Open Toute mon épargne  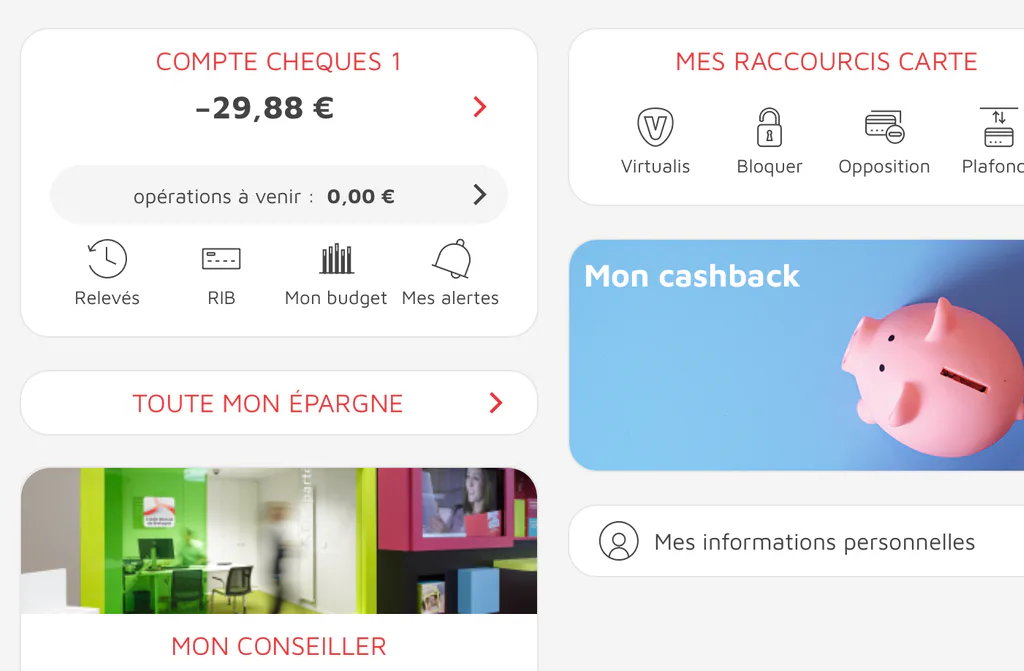point(279,403)
